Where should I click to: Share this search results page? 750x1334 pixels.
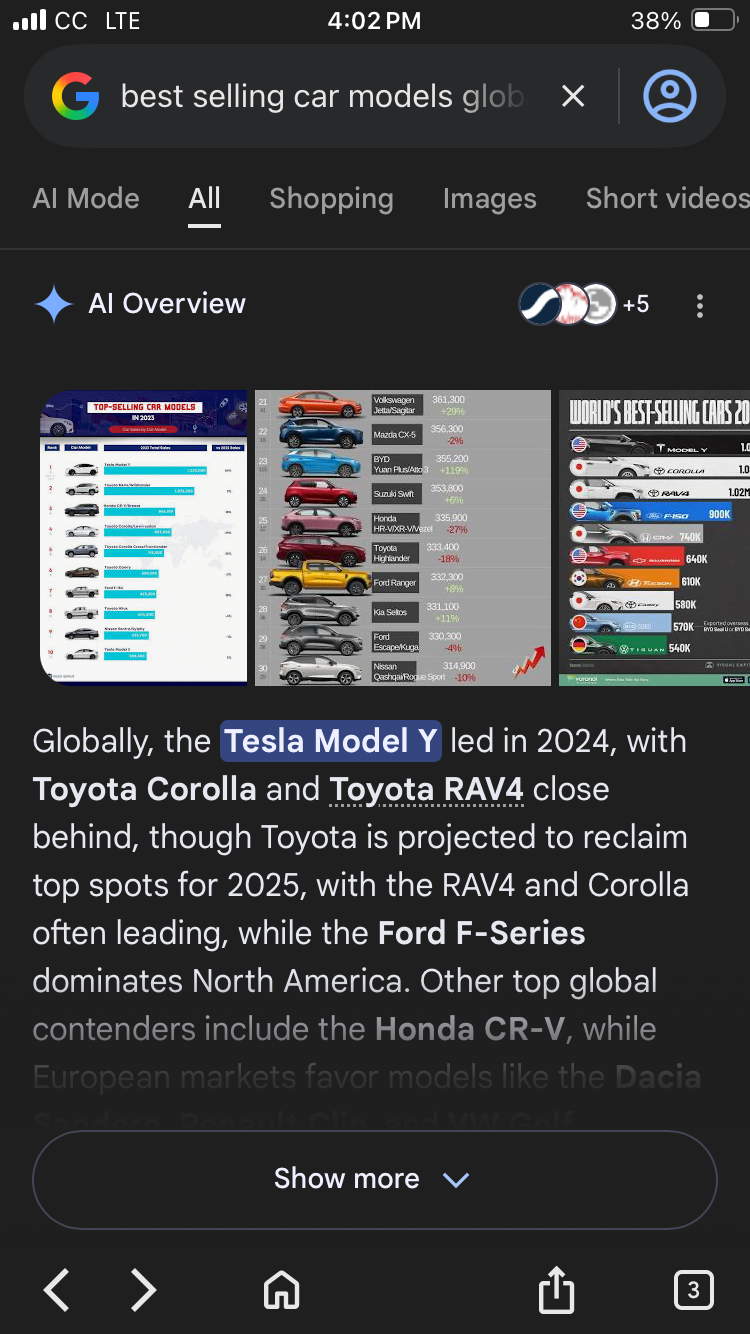coord(556,1290)
